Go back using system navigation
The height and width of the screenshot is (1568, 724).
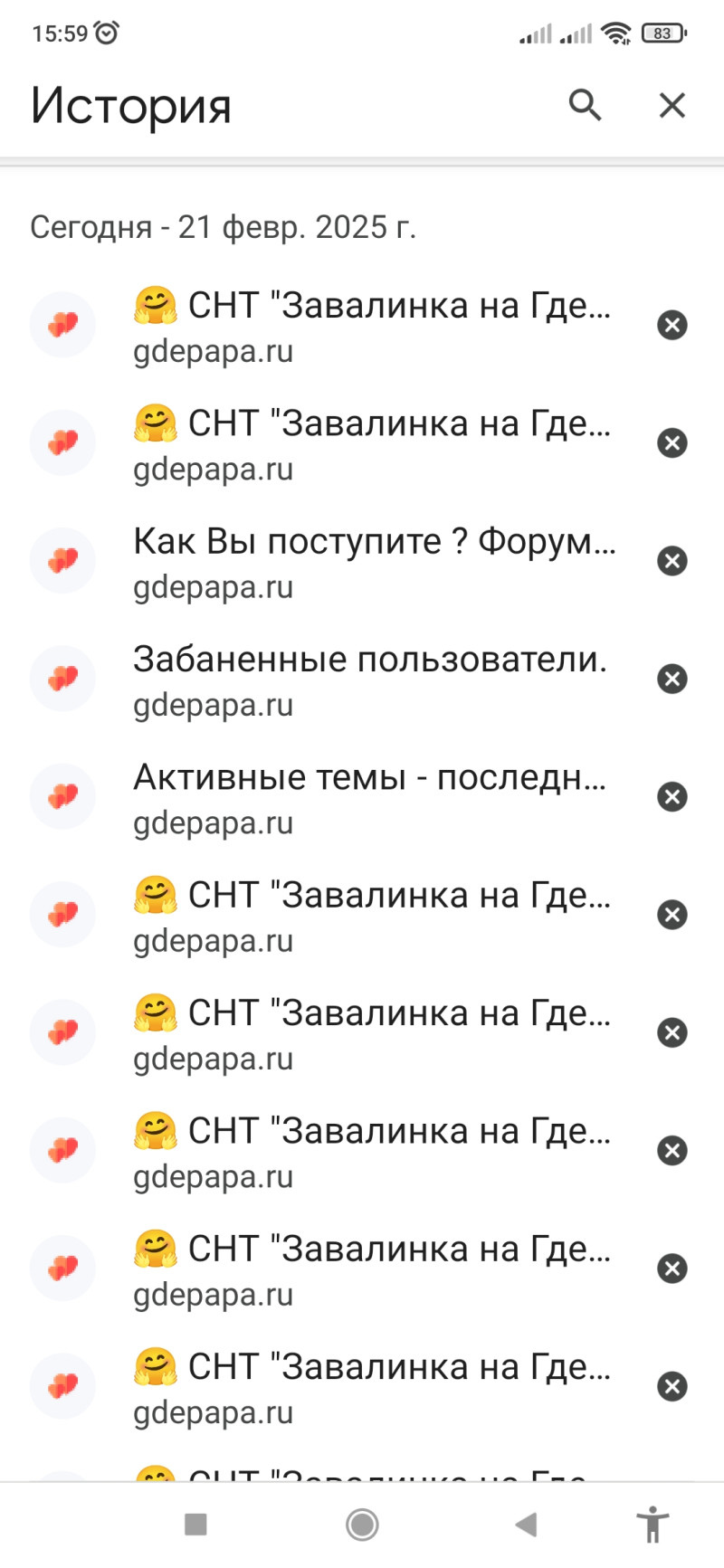(526, 1525)
